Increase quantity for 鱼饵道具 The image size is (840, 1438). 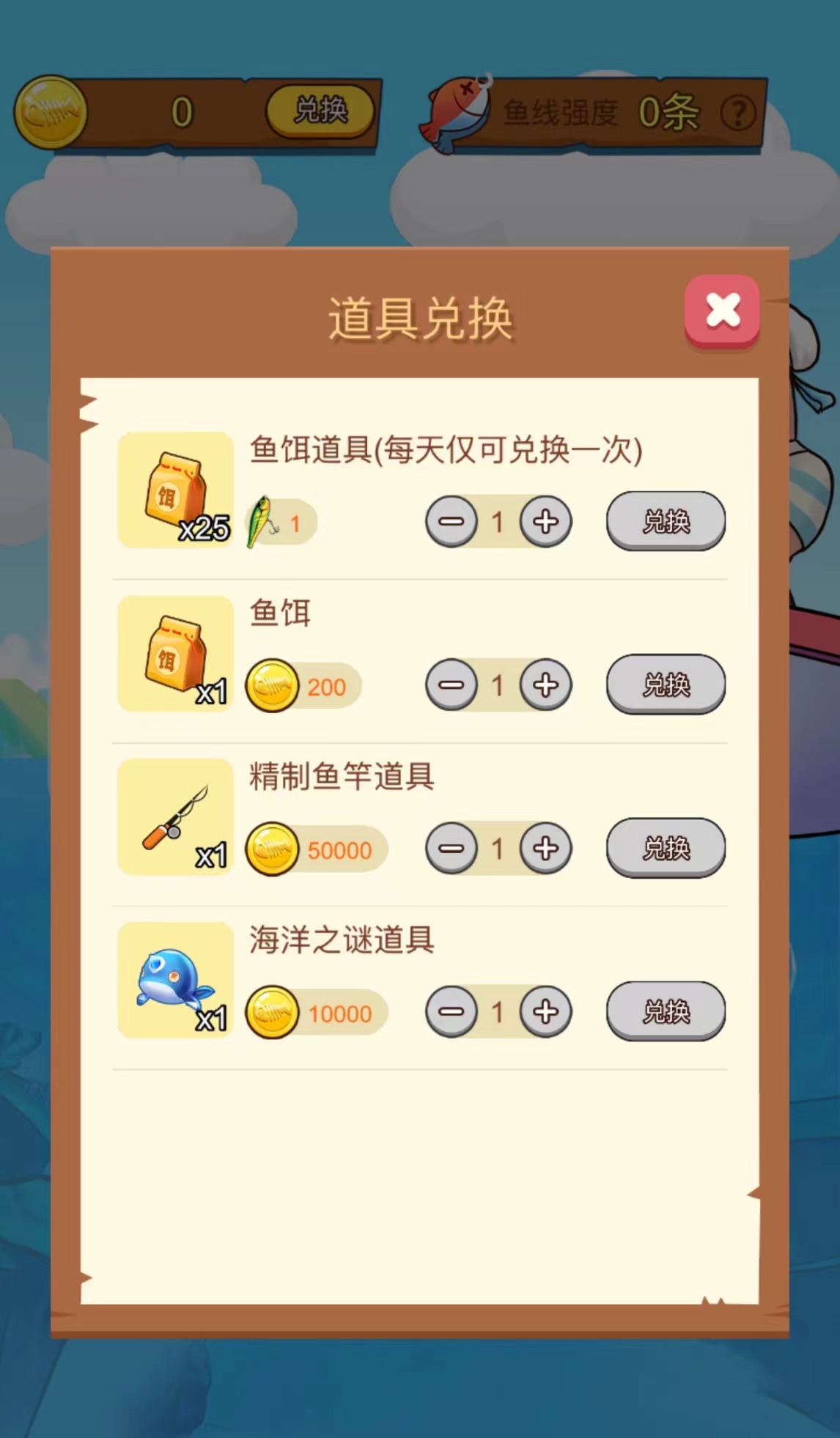(545, 522)
